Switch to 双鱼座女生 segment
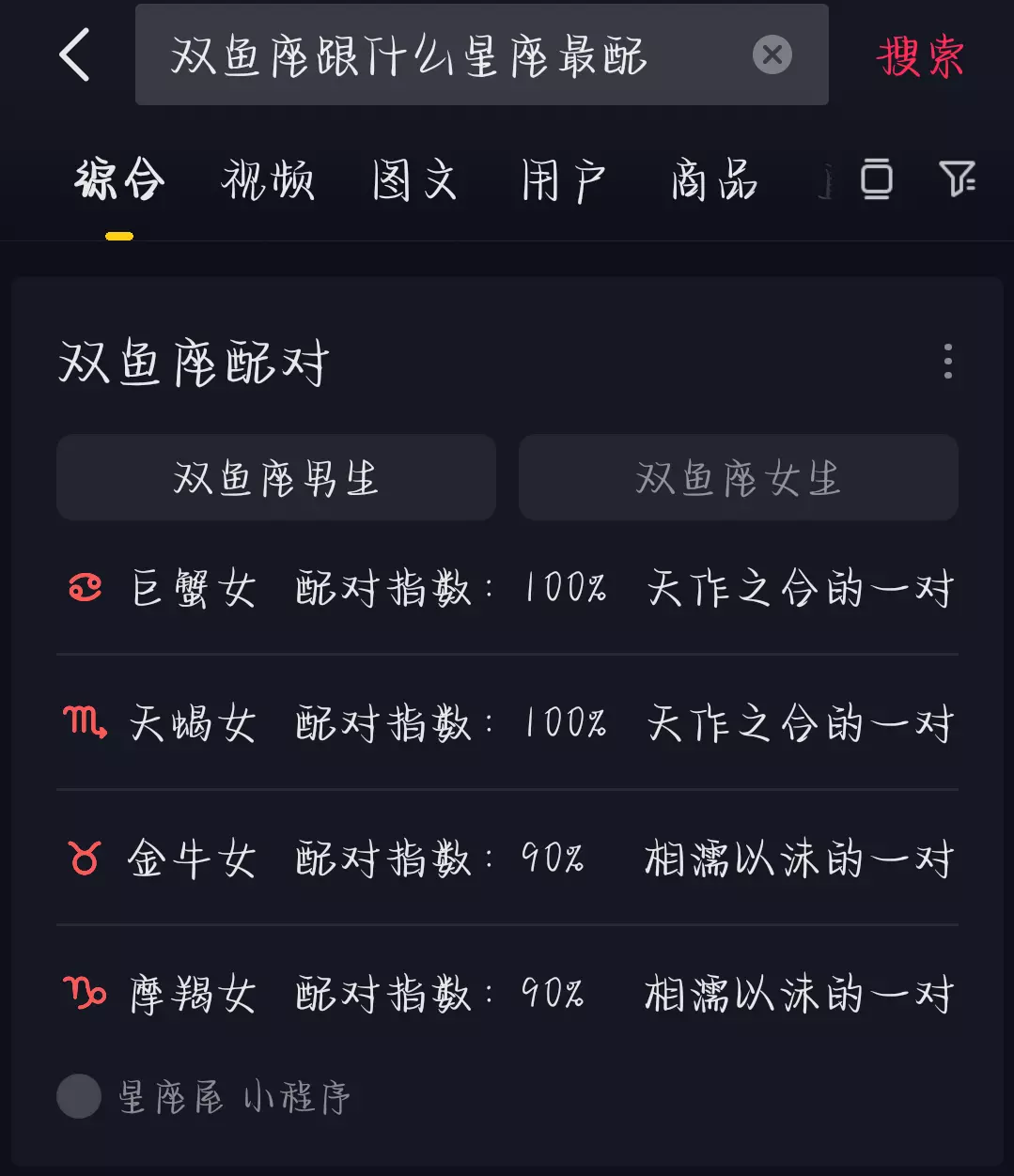The width and height of the screenshot is (1014, 1176). (738, 478)
